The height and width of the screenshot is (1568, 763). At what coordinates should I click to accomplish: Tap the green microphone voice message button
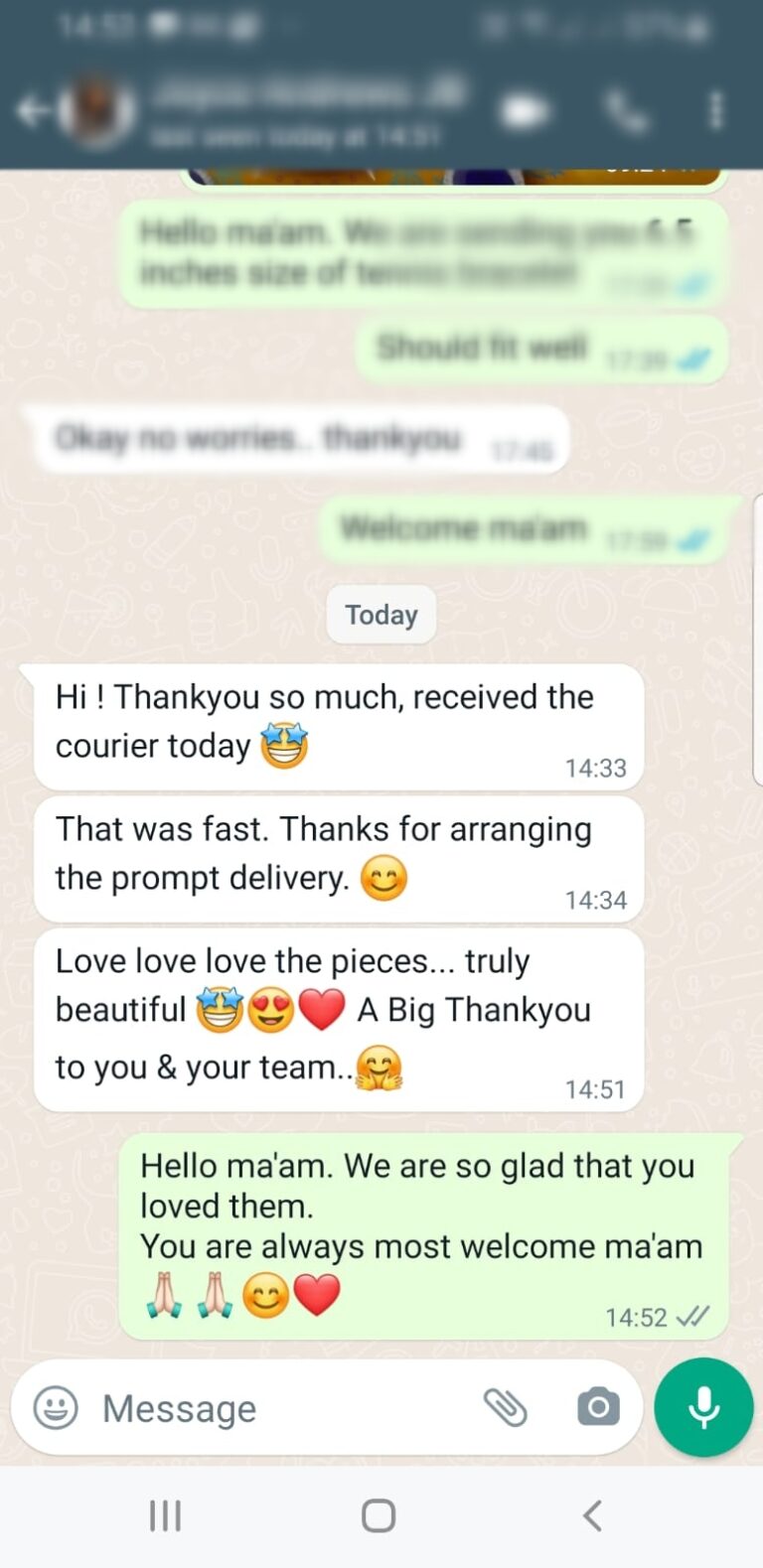pyautogui.click(x=703, y=1407)
